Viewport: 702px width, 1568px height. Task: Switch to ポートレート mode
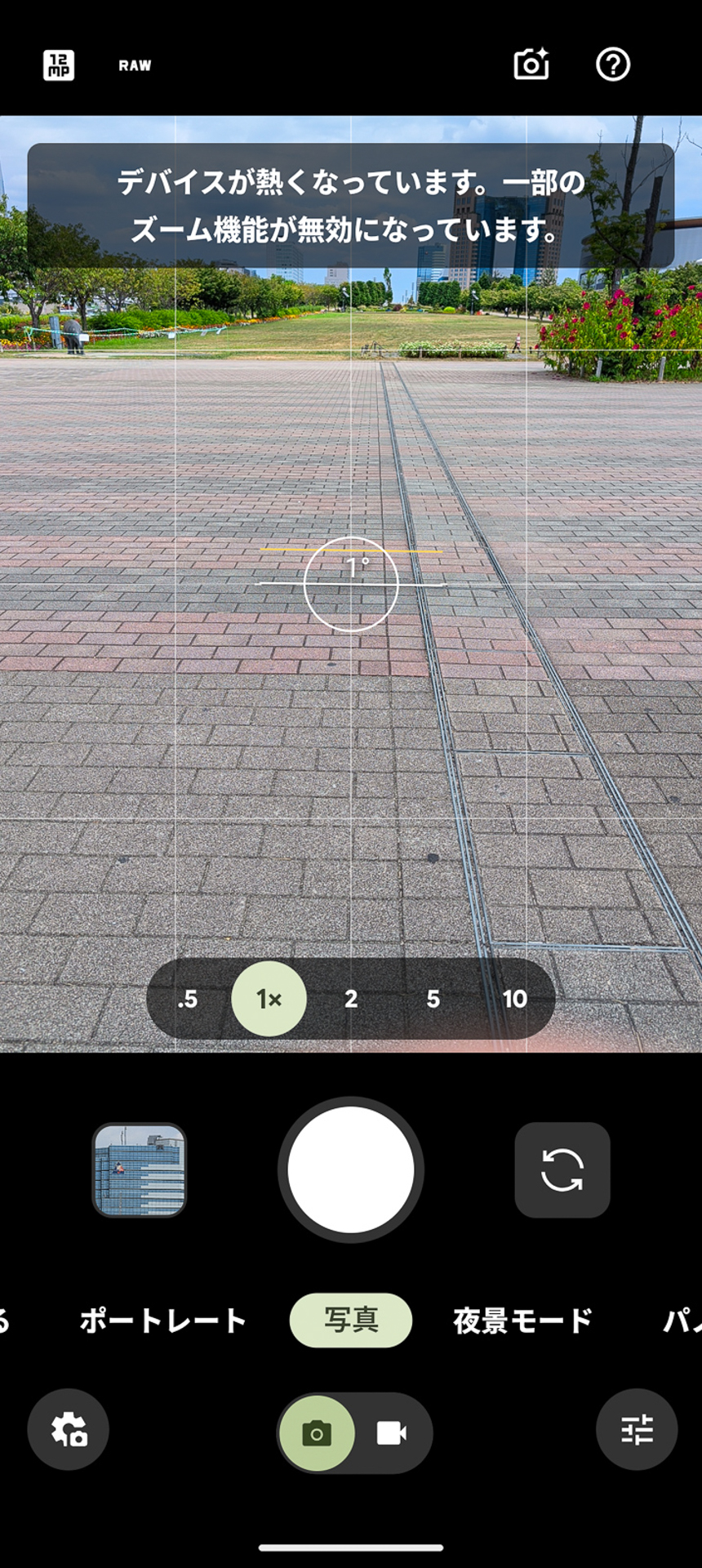click(163, 1321)
